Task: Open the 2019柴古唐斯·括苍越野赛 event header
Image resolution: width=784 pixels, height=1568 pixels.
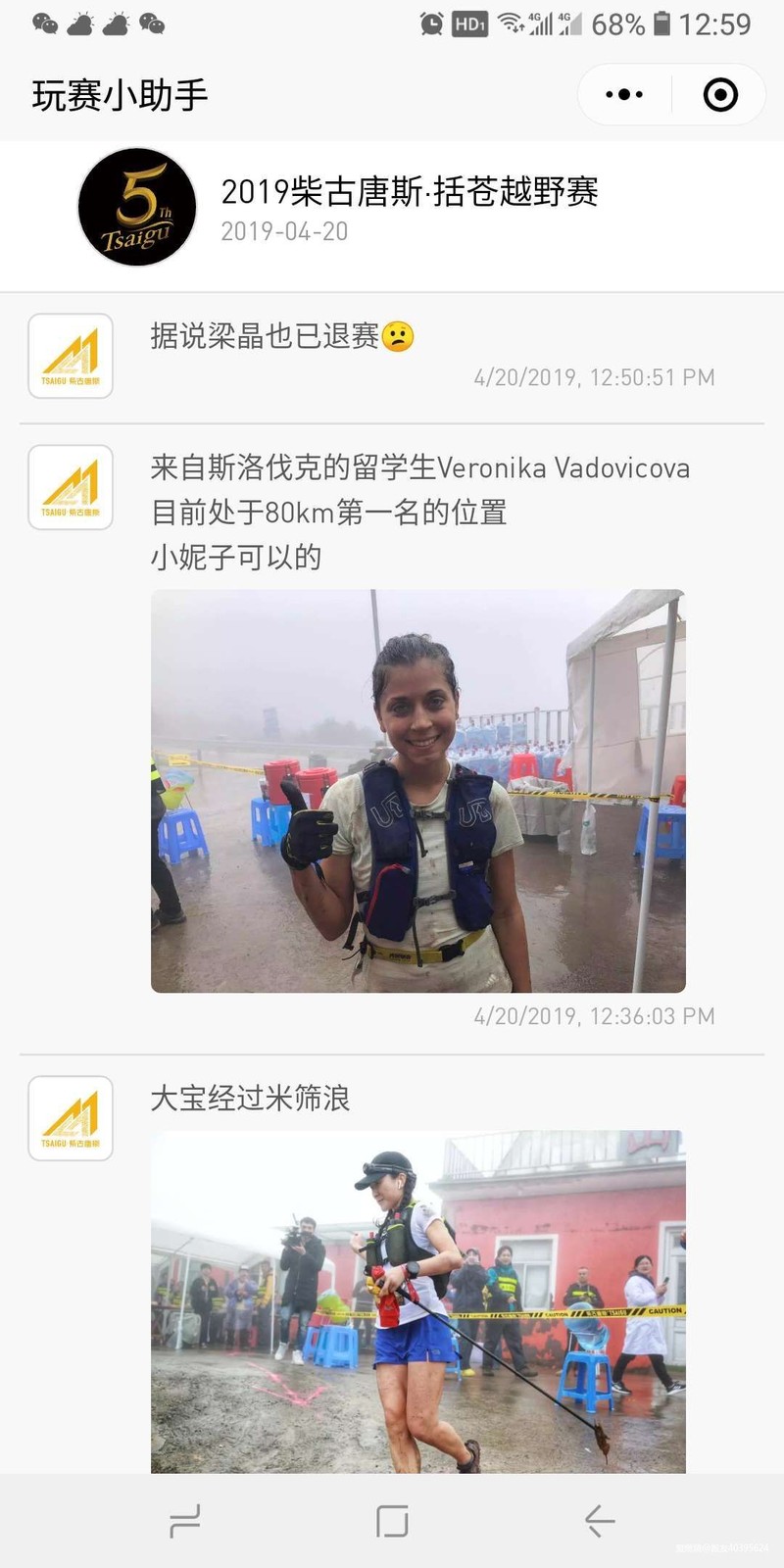Action: pos(392,208)
